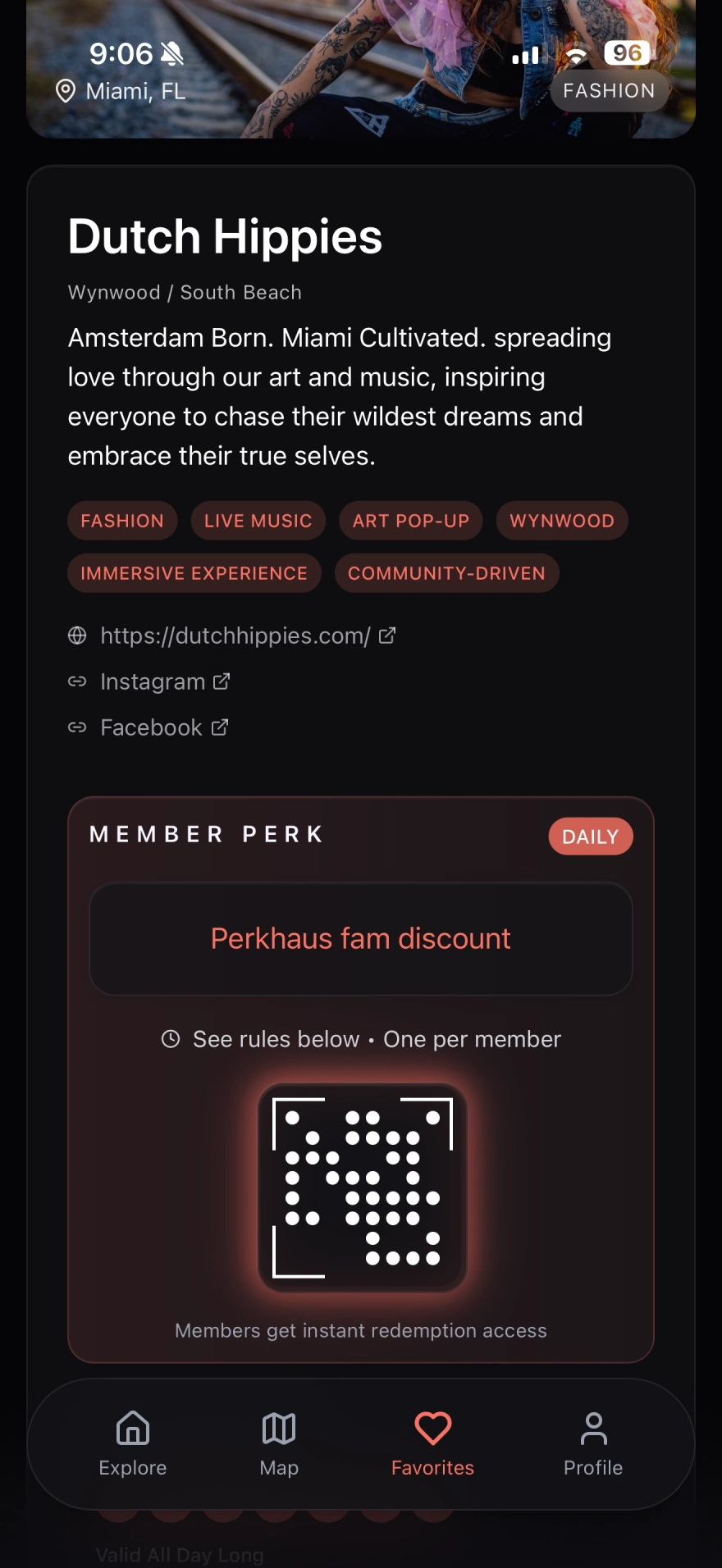722x1568 pixels.
Task: Toggle the IMMERSIVE EXPERIENCE tag
Action: click(194, 573)
